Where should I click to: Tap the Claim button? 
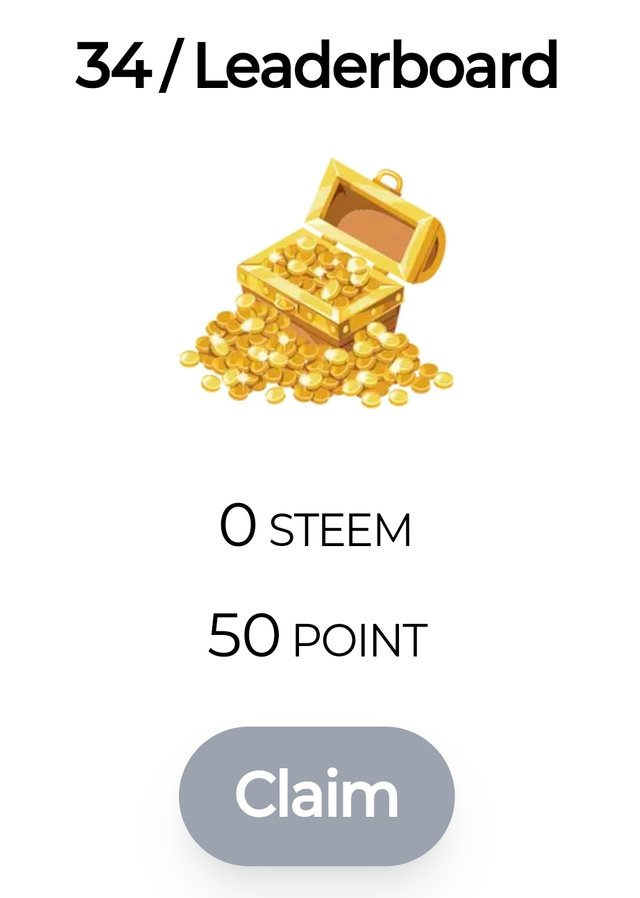317,796
